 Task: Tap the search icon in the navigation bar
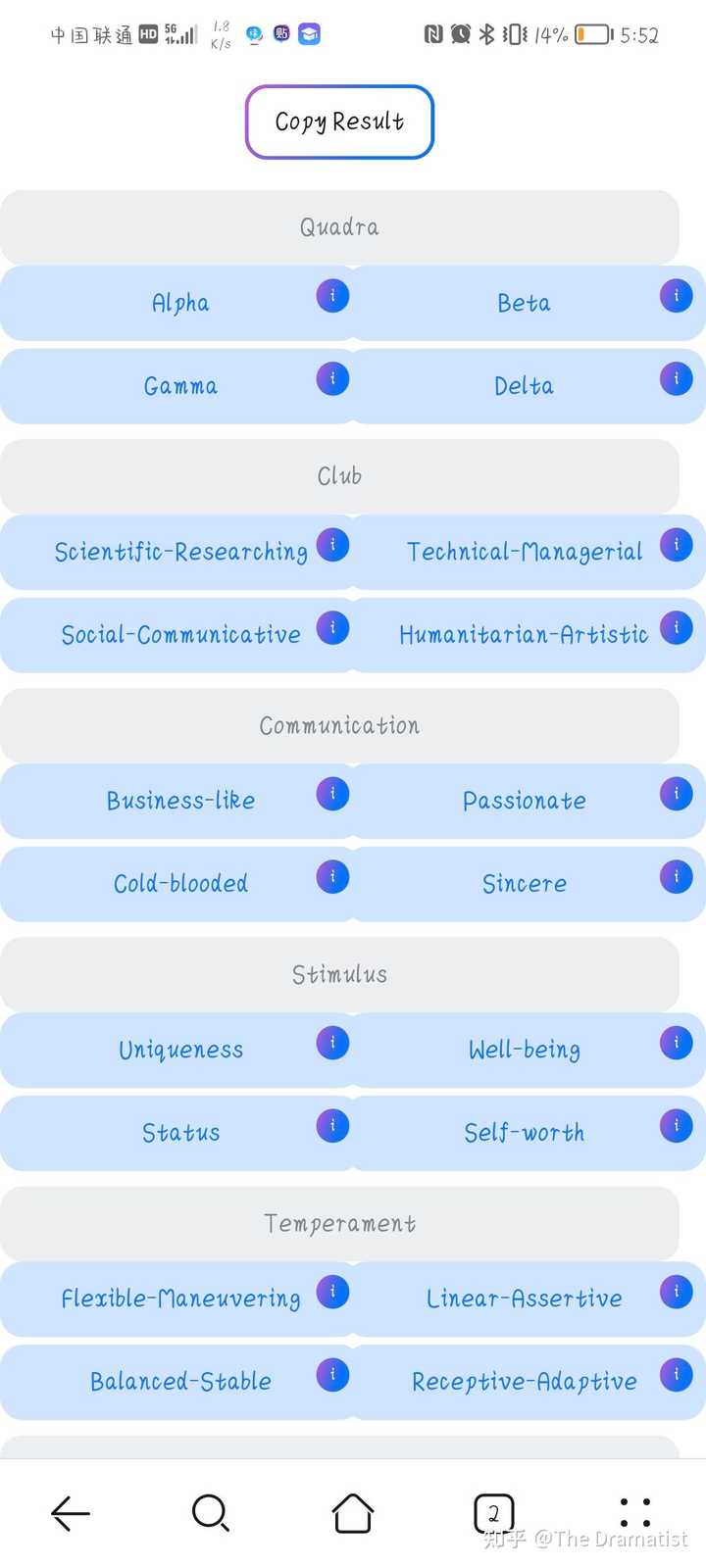coord(211,1513)
